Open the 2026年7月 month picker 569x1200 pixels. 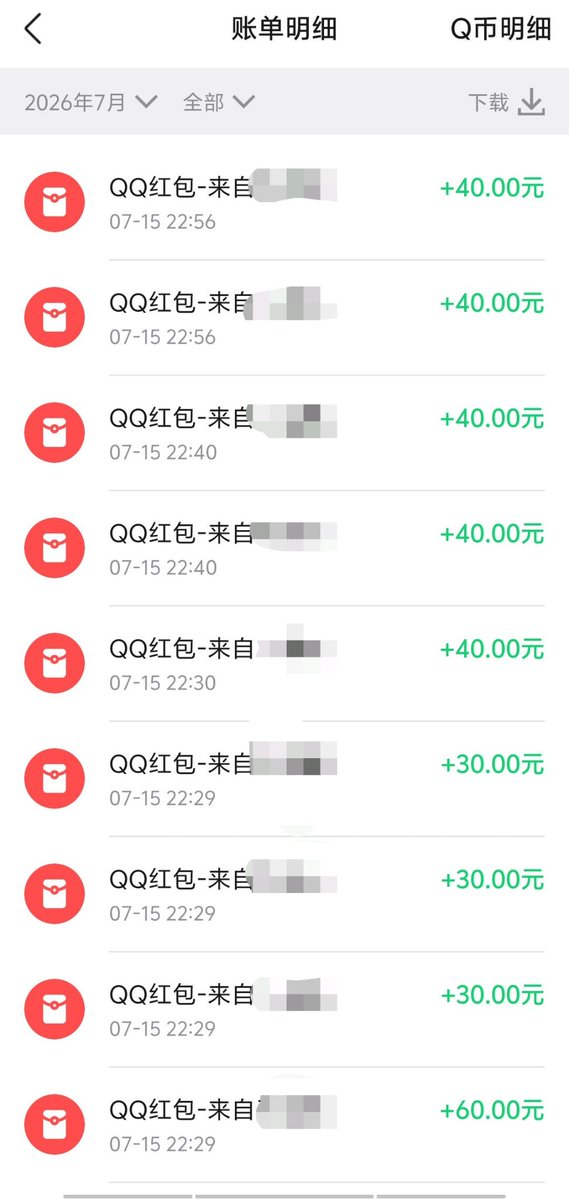coord(91,102)
